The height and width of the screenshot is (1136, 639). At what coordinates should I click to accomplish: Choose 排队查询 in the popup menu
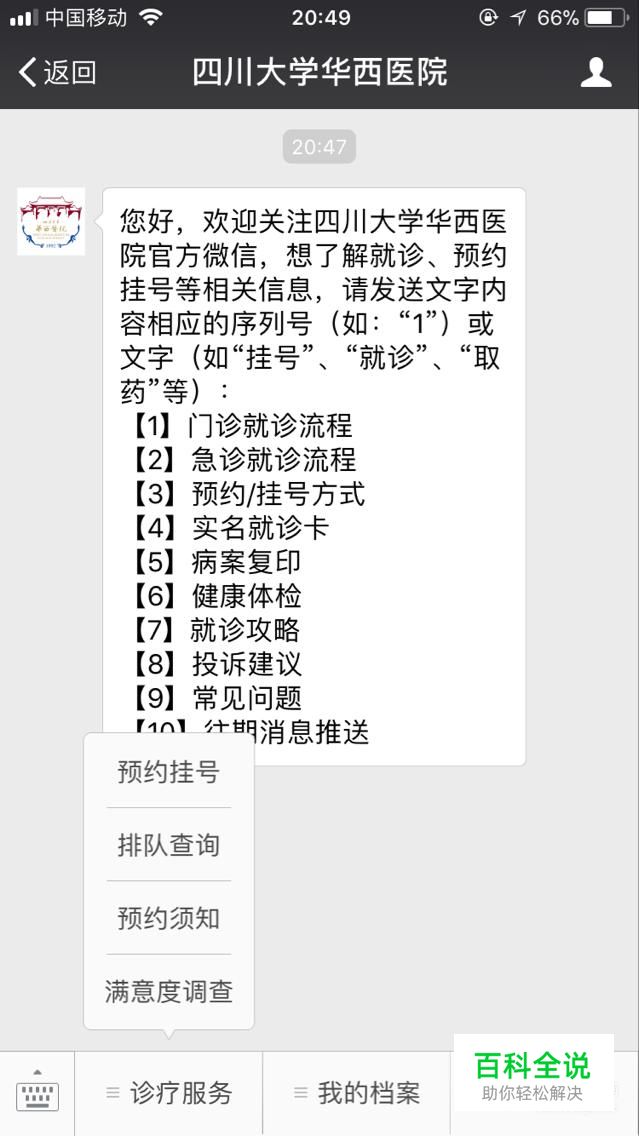pos(169,845)
